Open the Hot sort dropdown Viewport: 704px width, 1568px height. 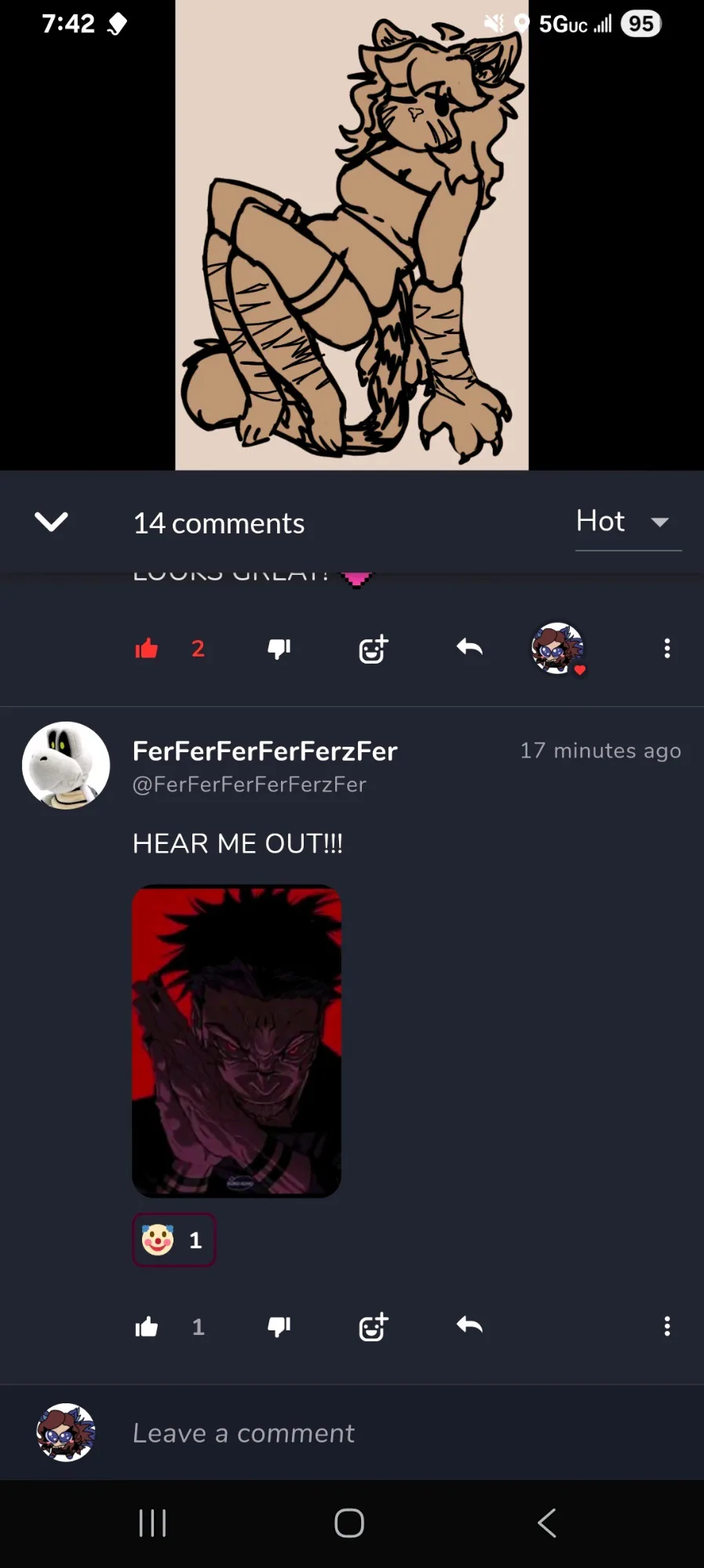[628, 522]
